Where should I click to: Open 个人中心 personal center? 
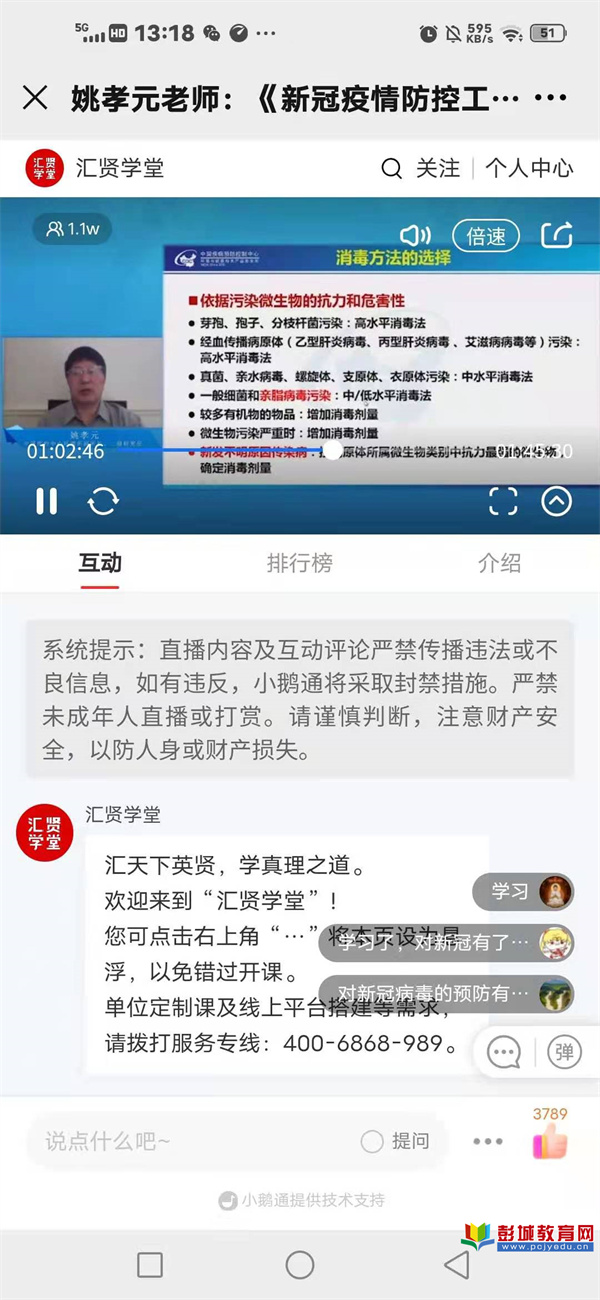click(x=529, y=168)
